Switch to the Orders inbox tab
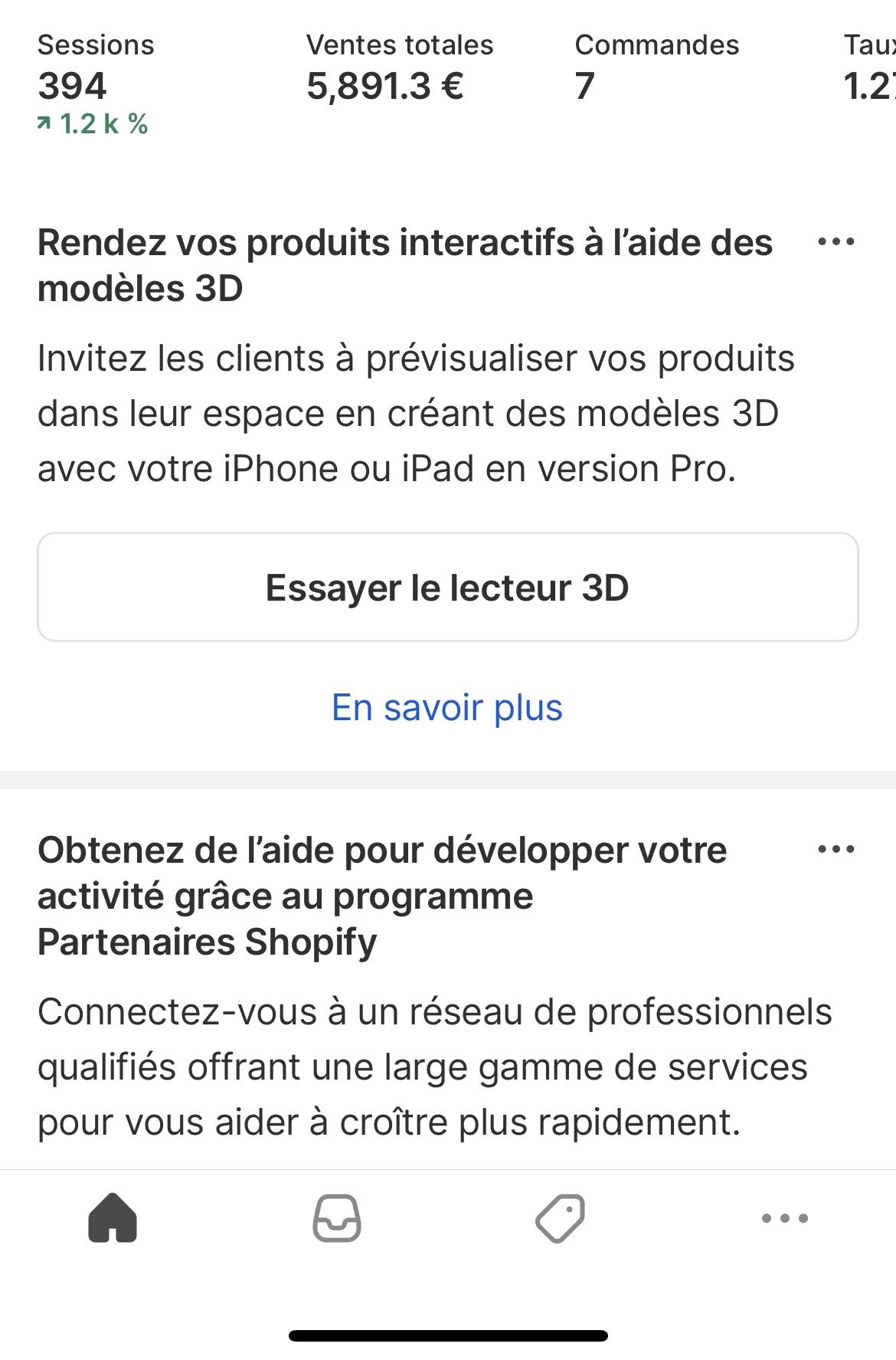The width and height of the screenshot is (896, 1360). 336,1217
